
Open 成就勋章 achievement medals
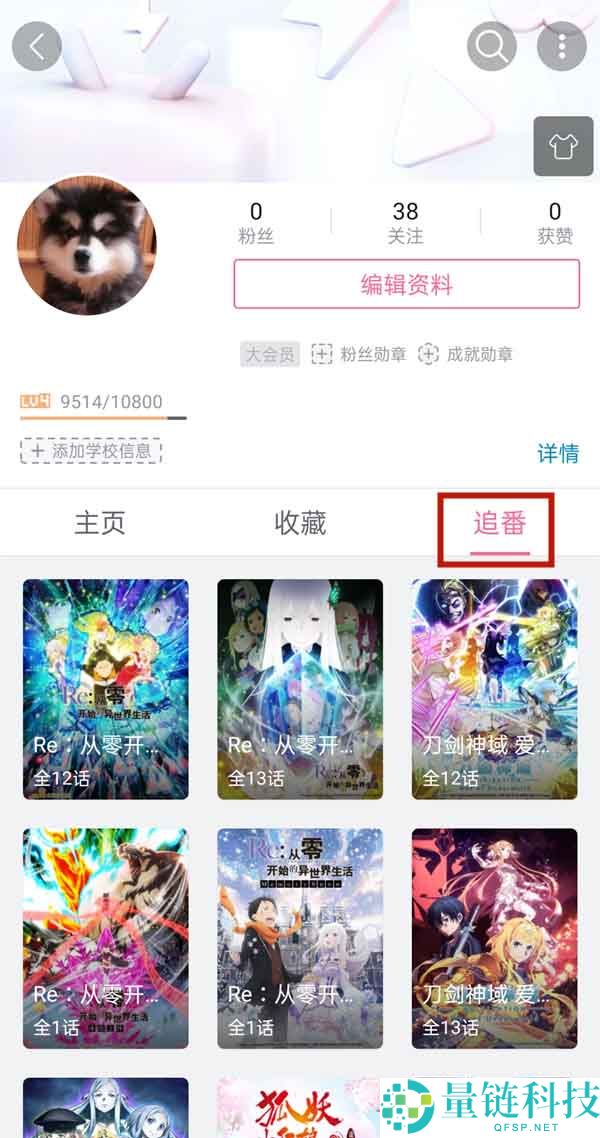pyautogui.click(x=466, y=354)
